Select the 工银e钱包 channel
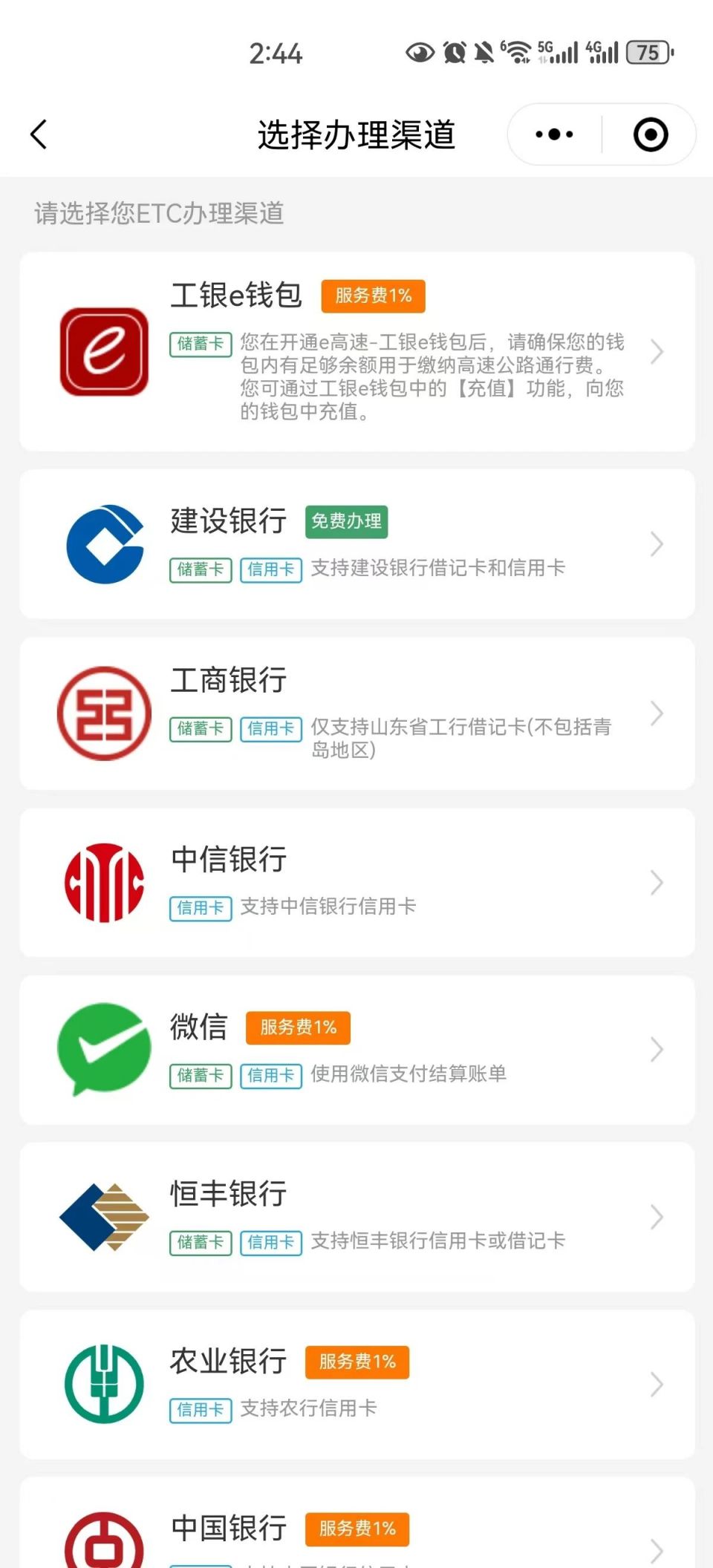Image resolution: width=713 pixels, height=1568 pixels. (x=357, y=352)
